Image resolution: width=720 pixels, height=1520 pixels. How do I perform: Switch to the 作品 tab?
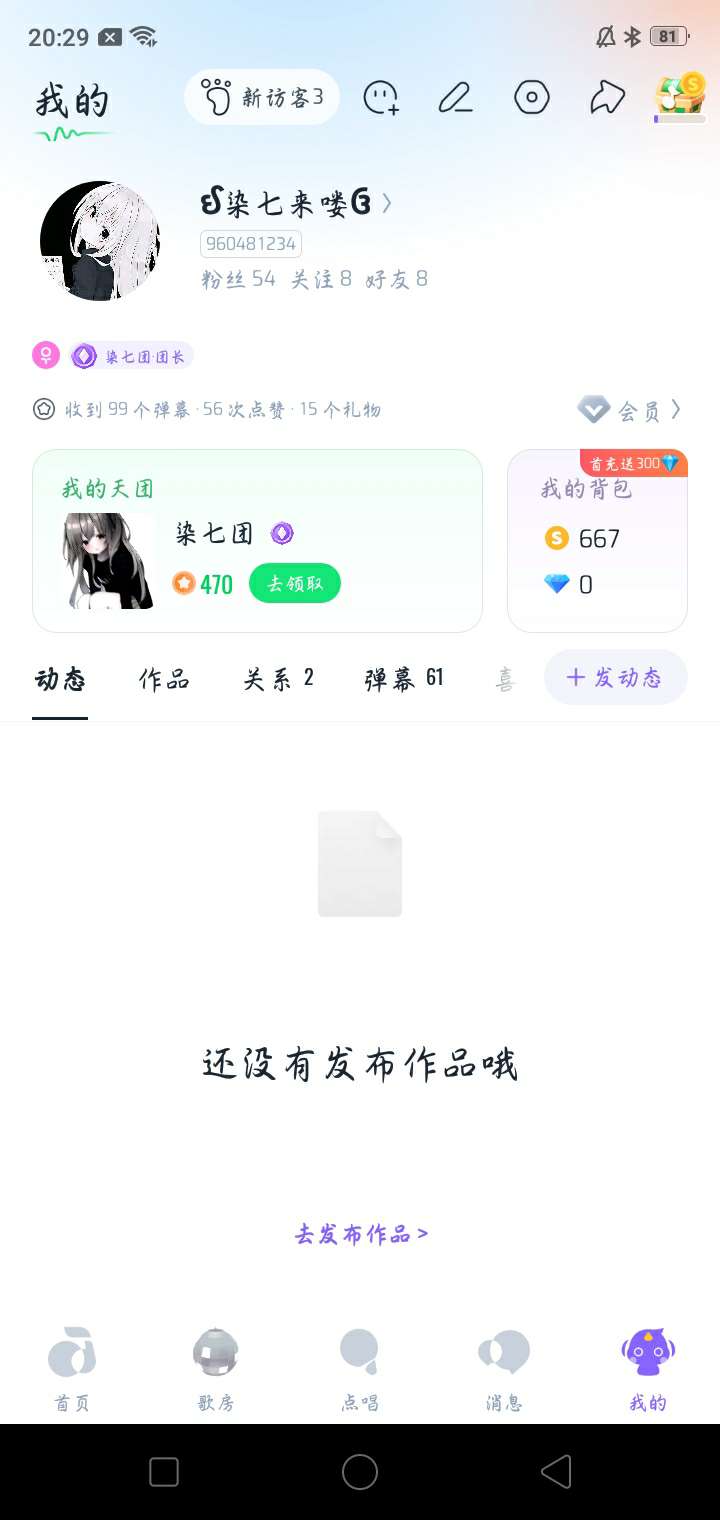click(x=164, y=680)
